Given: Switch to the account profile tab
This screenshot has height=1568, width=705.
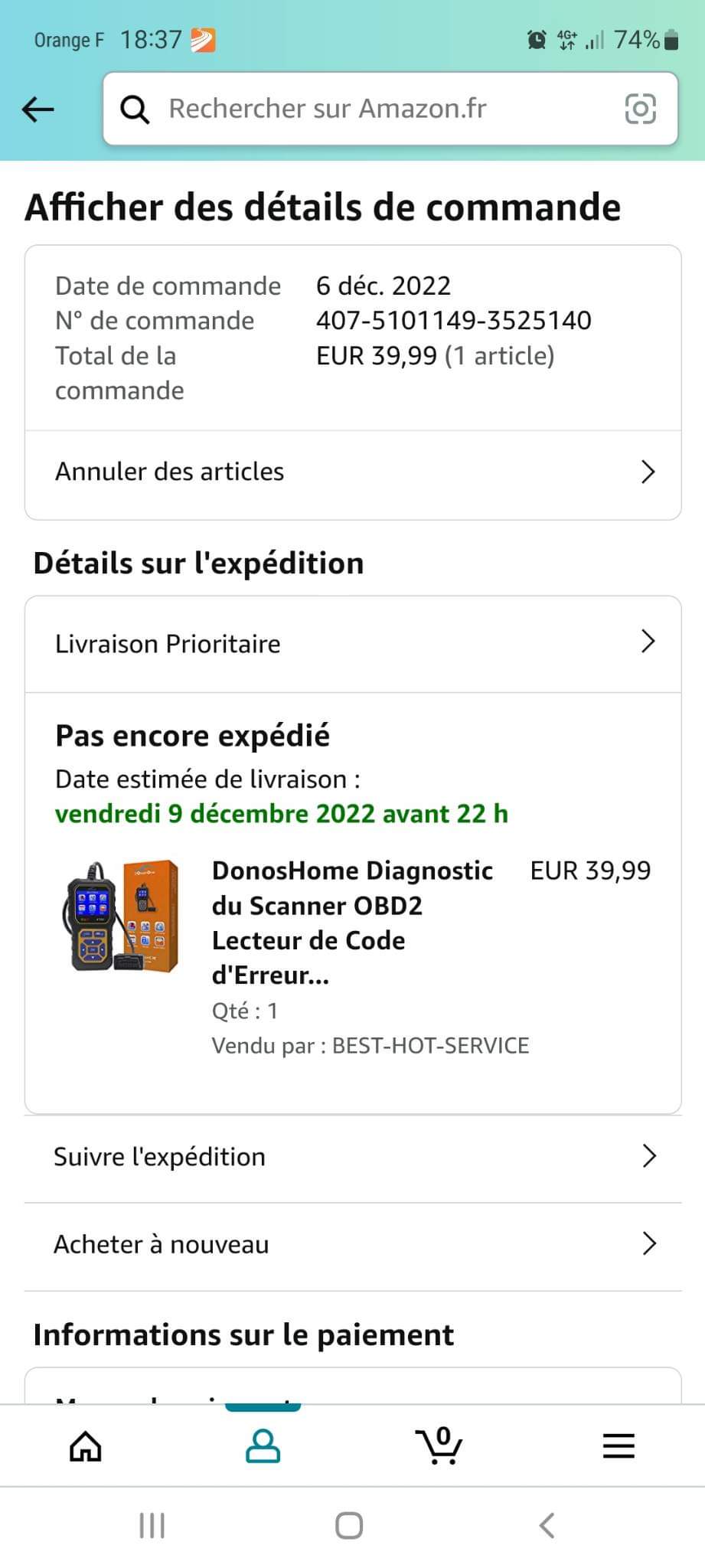Looking at the screenshot, I should pyautogui.click(x=263, y=1447).
